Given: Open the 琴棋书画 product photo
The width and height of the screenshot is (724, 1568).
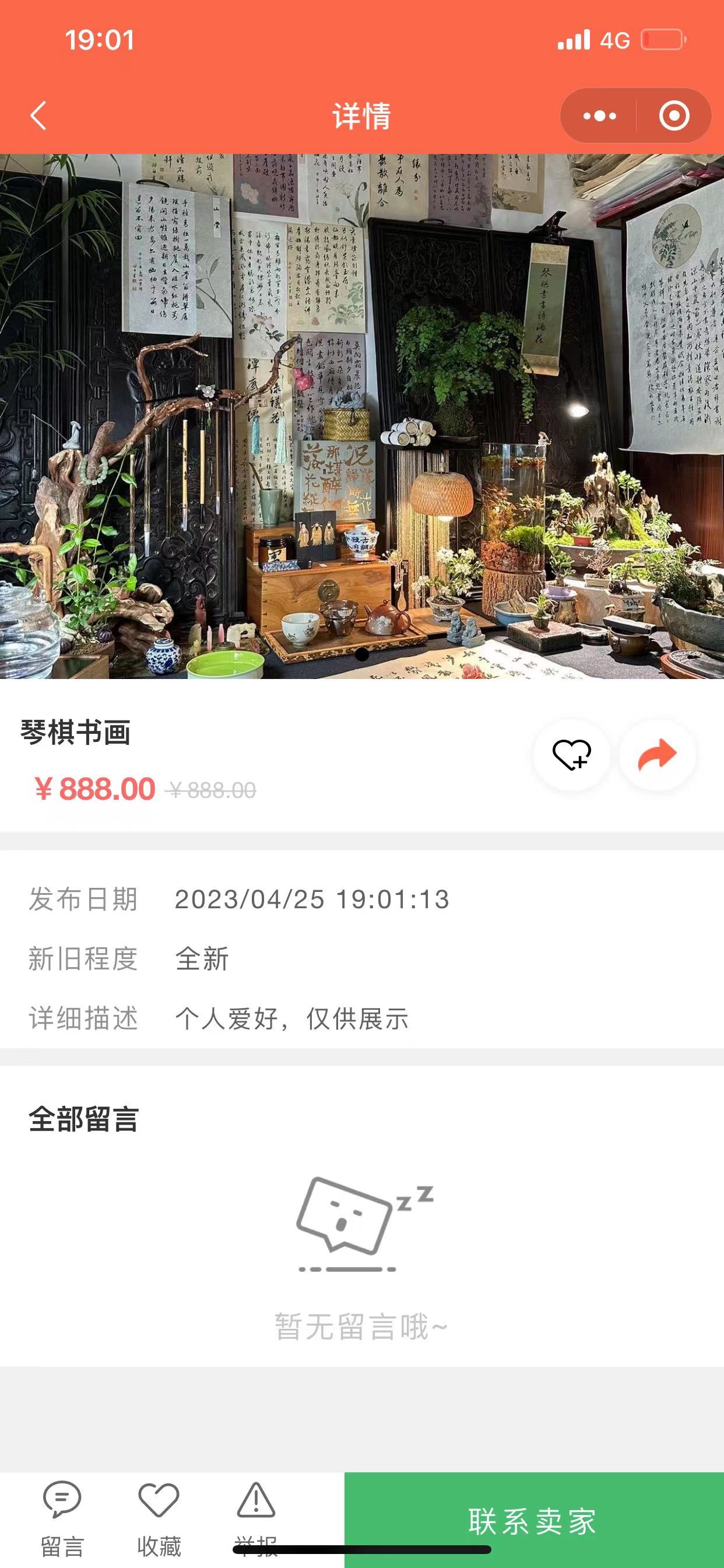Looking at the screenshot, I should (362, 416).
